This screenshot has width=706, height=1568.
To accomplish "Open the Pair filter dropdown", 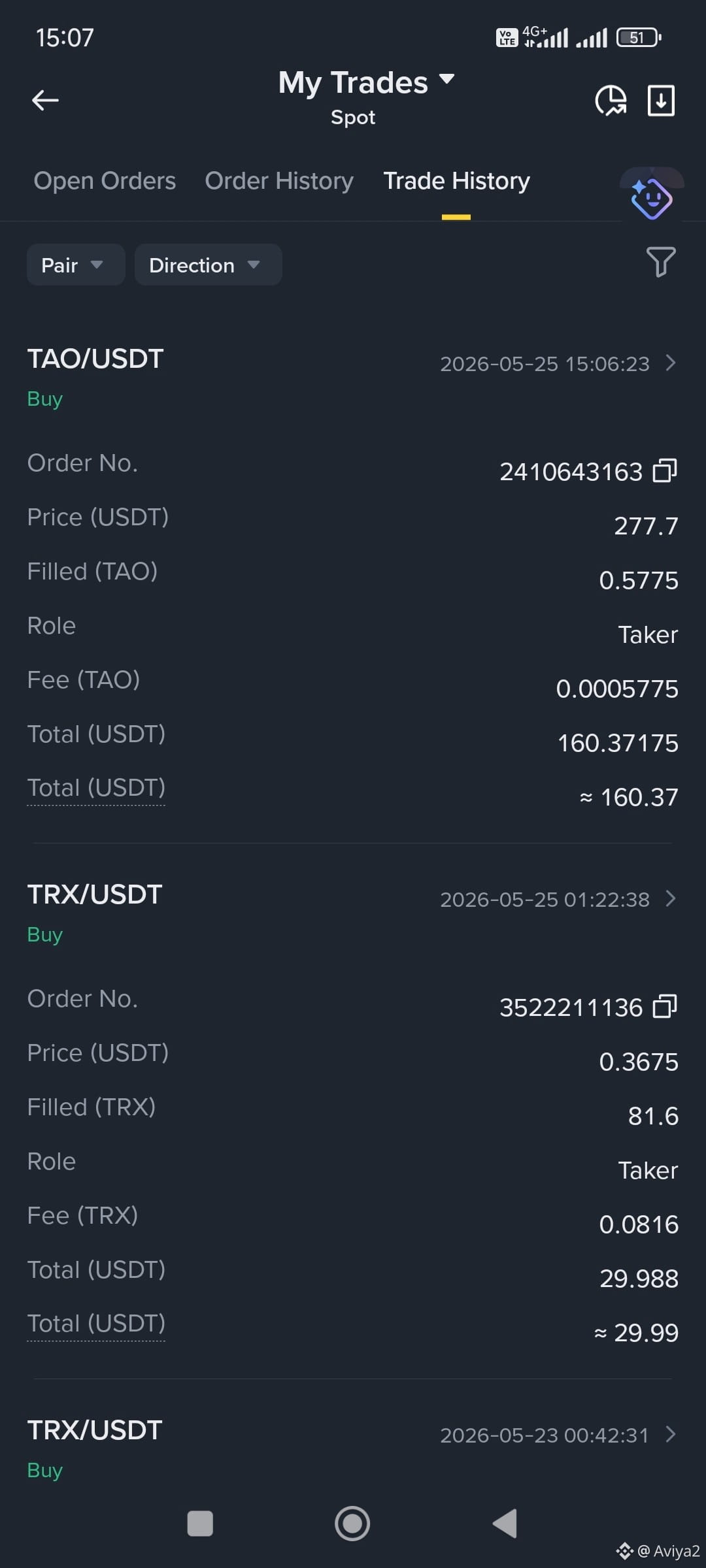I will pyautogui.click(x=76, y=265).
